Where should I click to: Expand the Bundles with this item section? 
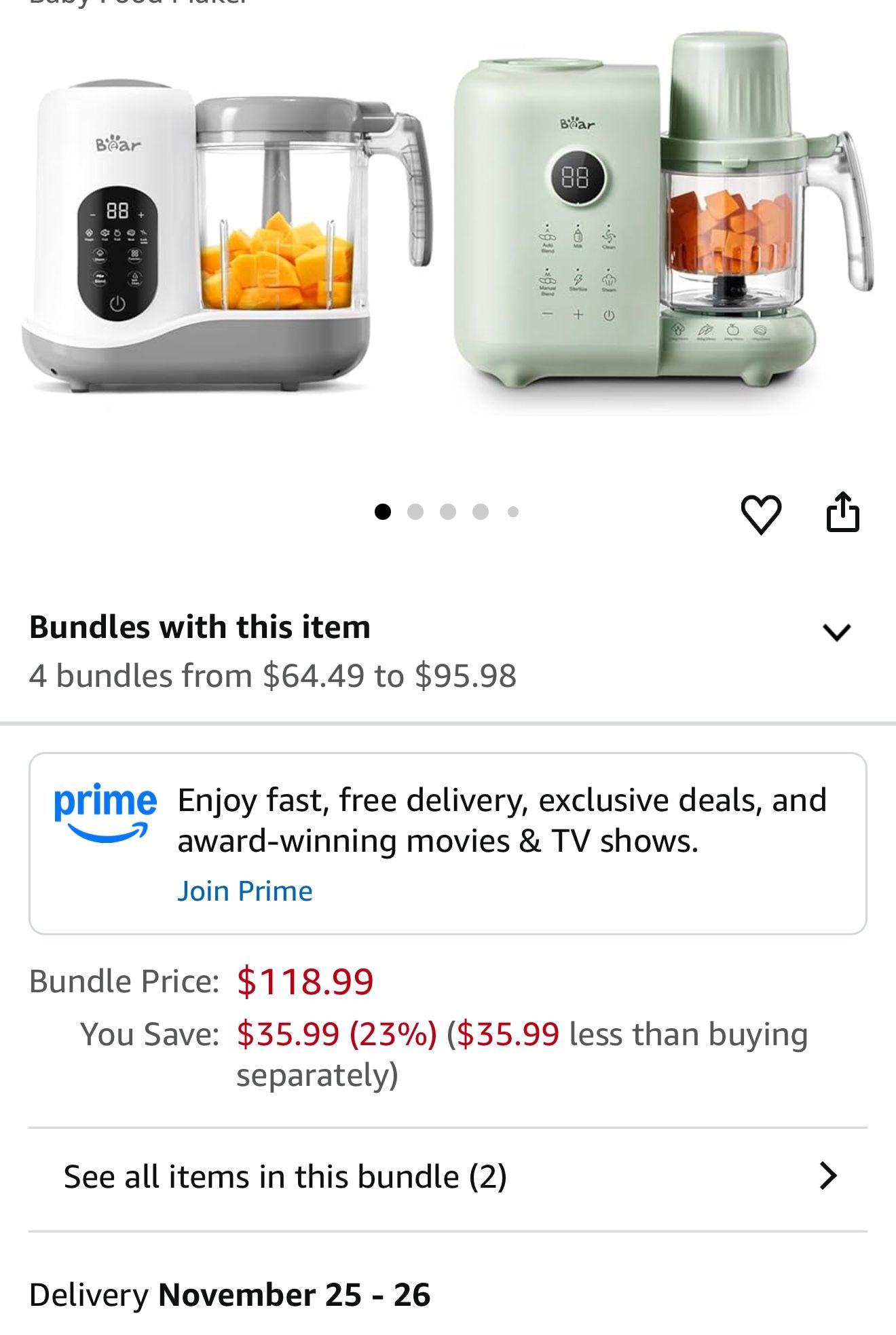point(836,633)
